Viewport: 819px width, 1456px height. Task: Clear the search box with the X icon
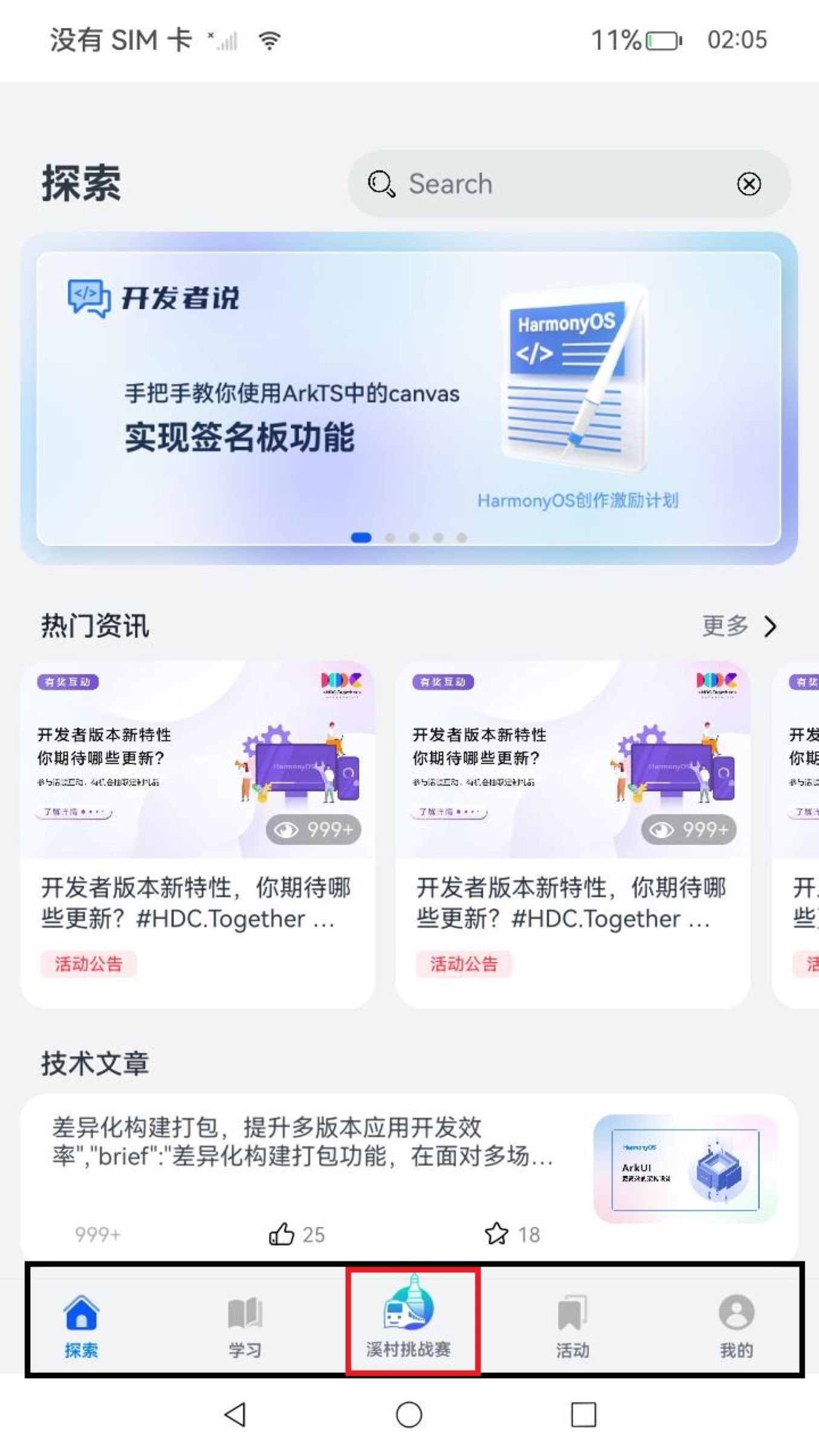click(x=748, y=184)
